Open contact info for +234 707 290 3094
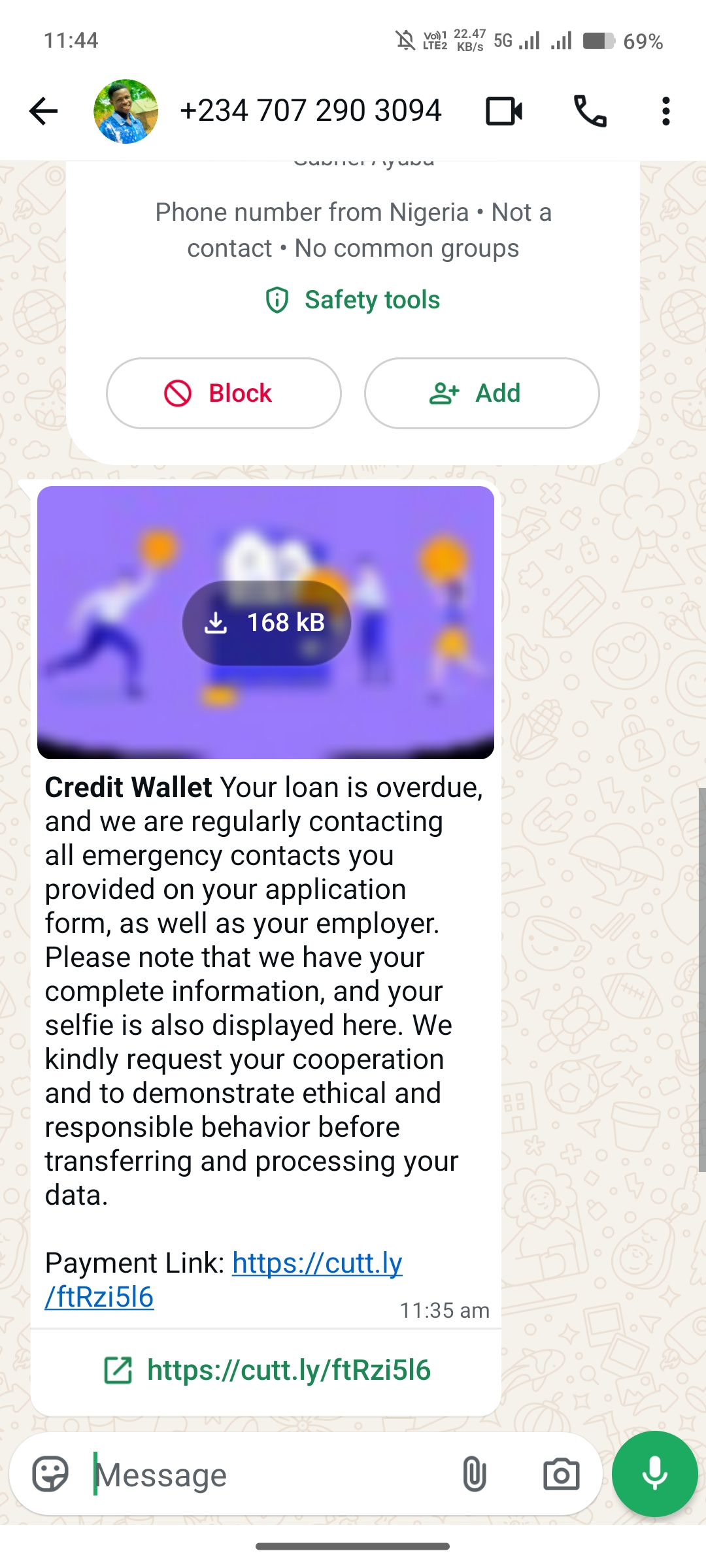Viewport: 706px width, 1568px height. (x=311, y=111)
